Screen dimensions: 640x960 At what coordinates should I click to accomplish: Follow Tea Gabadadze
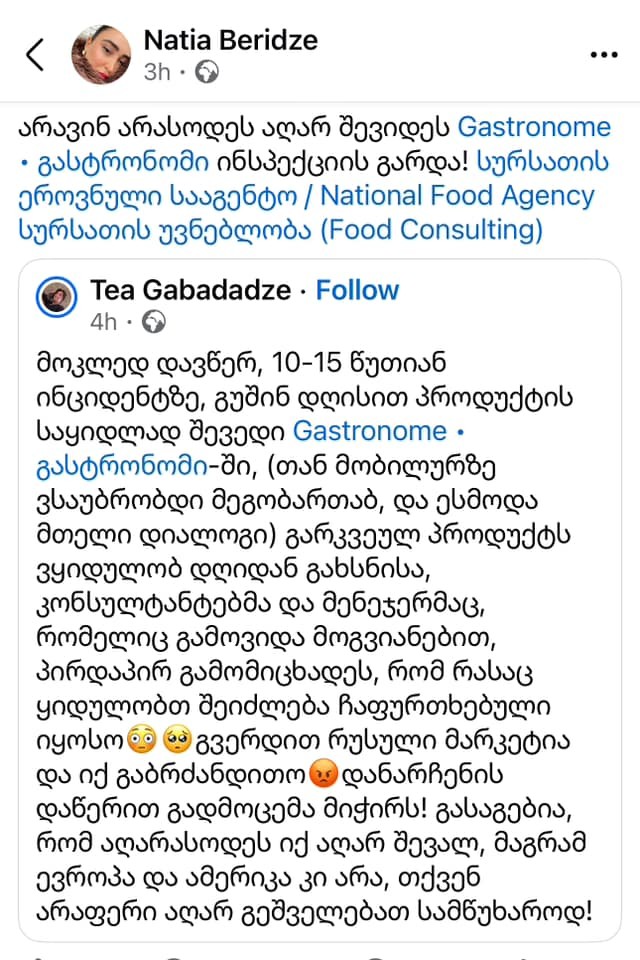coord(357,290)
